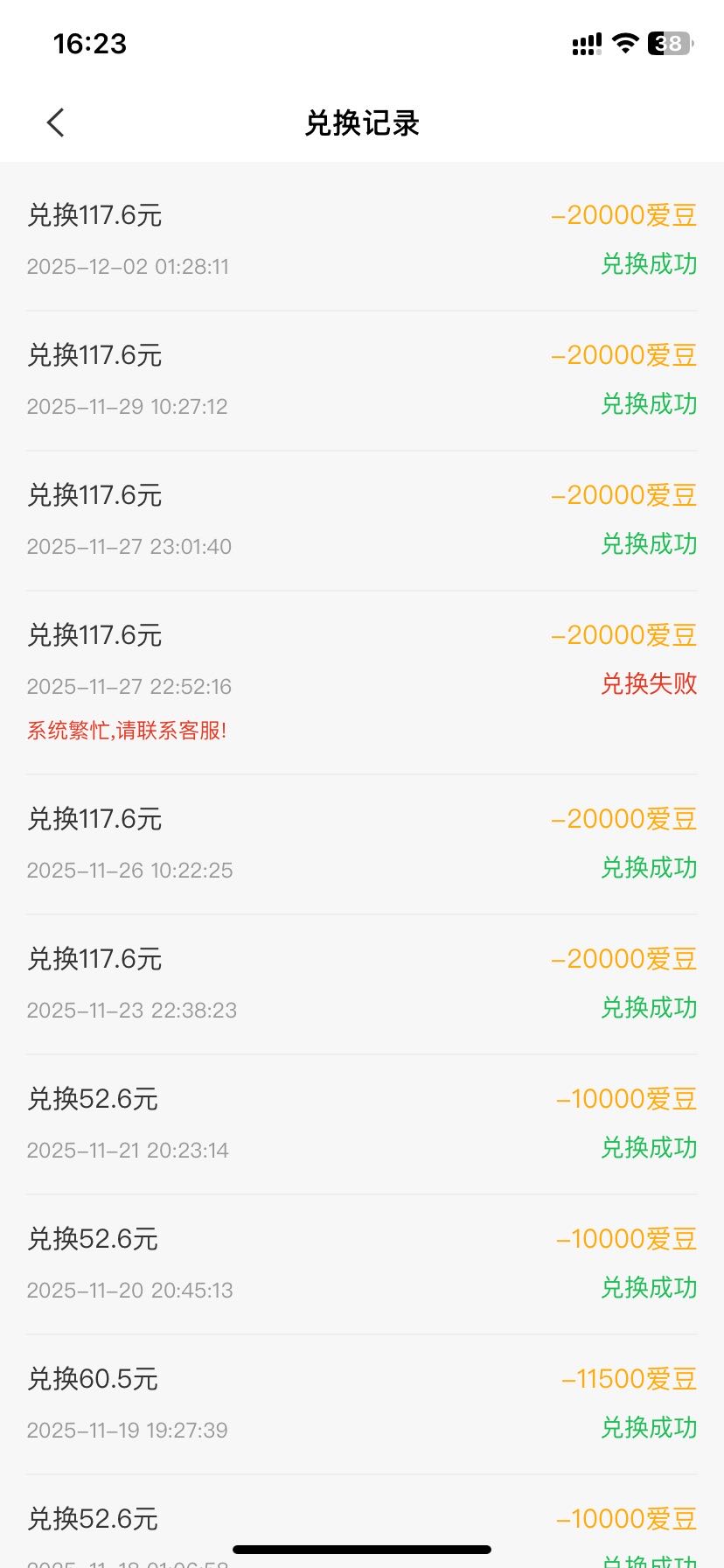This screenshot has height=1568, width=724.
Task: Tap the Wi-Fi icon in the status bar
Action: click(x=623, y=42)
